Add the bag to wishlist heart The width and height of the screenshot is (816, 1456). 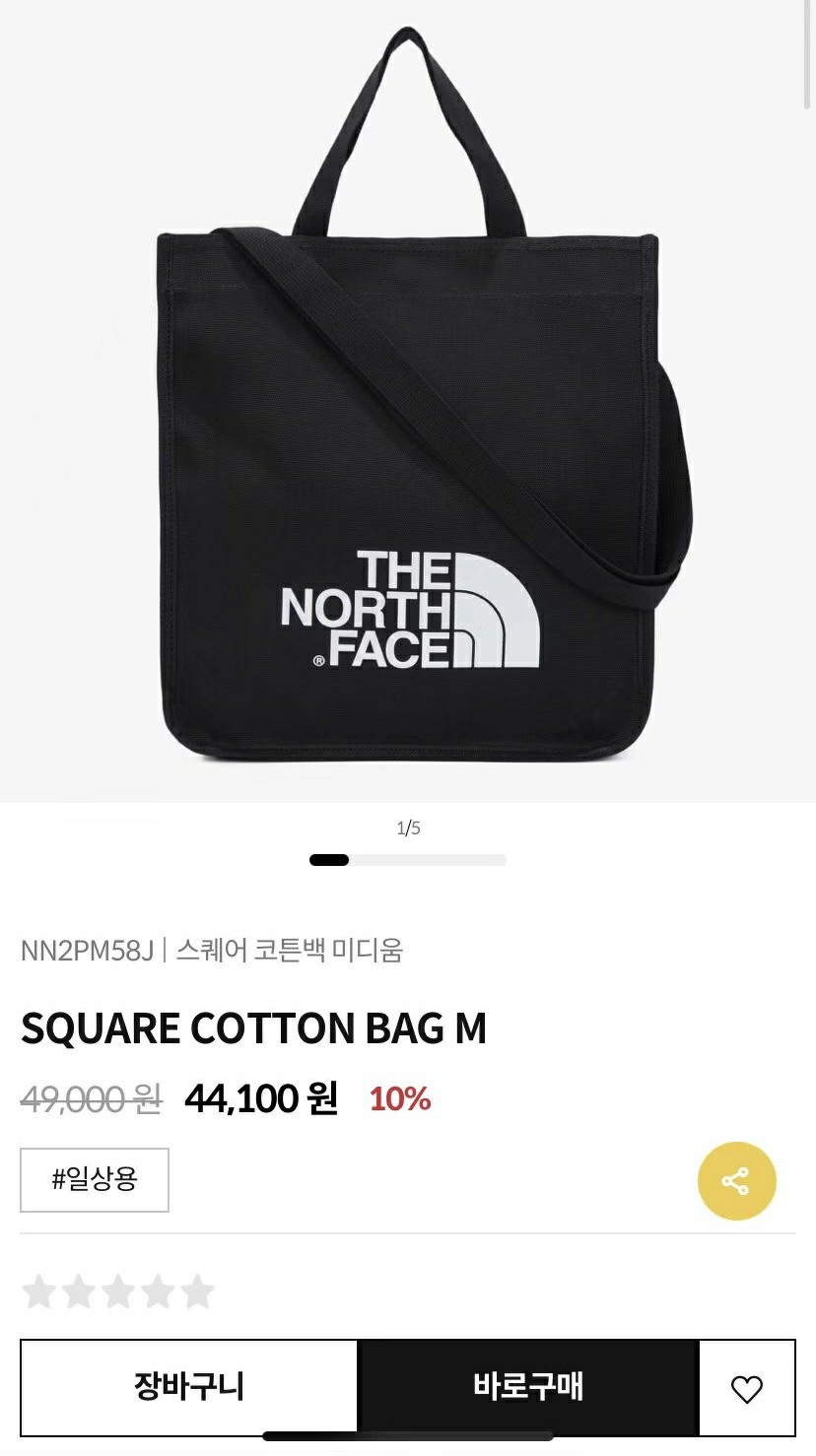[747, 1389]
